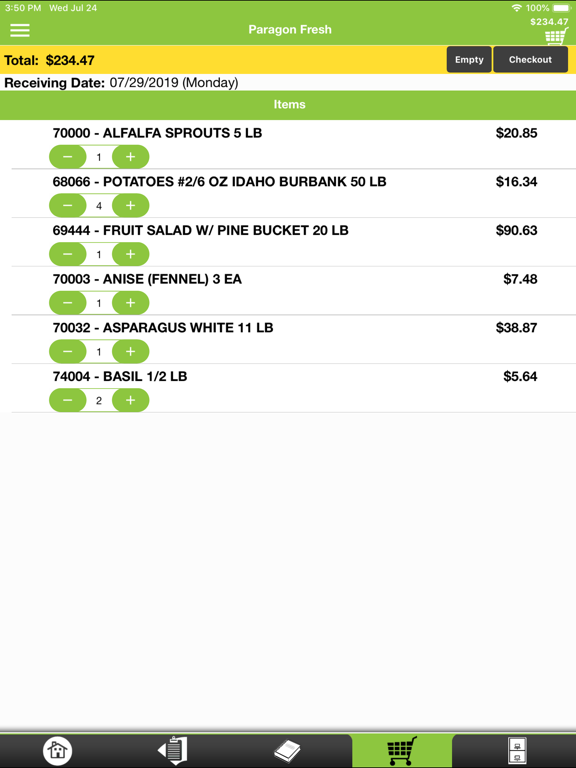576x768 pixels.
Task: Empty the cart
Action: tap(469, 60)
